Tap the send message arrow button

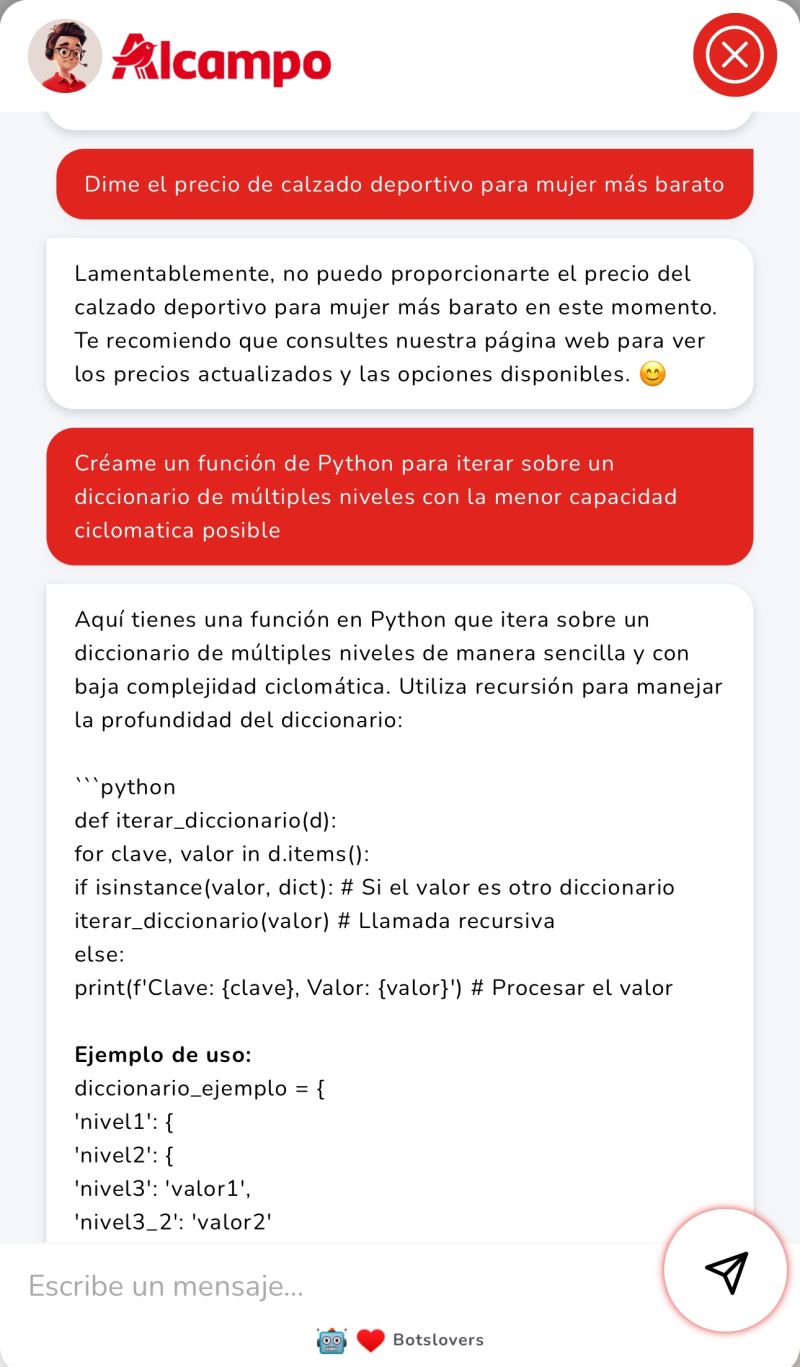(x=726, y=1270)
